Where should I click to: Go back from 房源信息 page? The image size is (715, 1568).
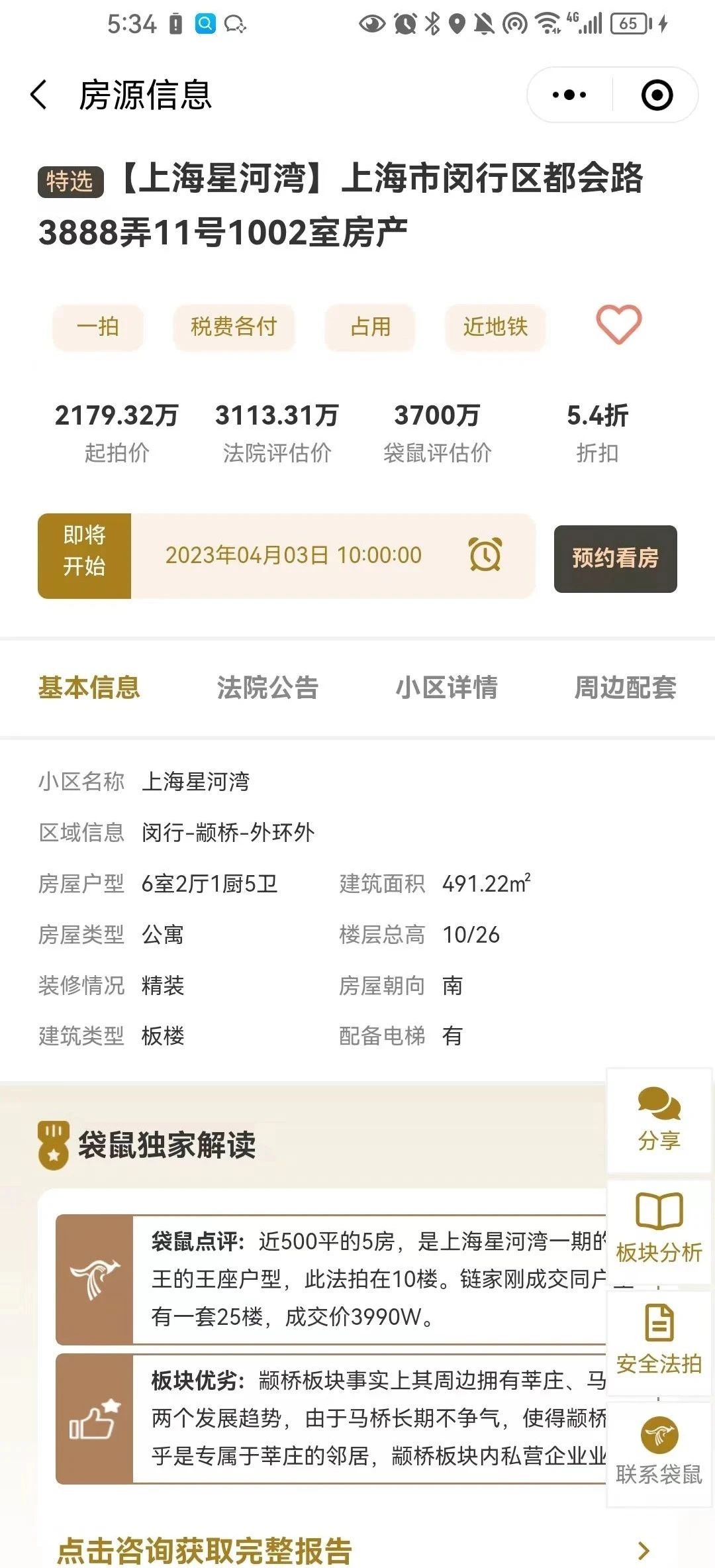pyautogui.click(x=40, y=95)
